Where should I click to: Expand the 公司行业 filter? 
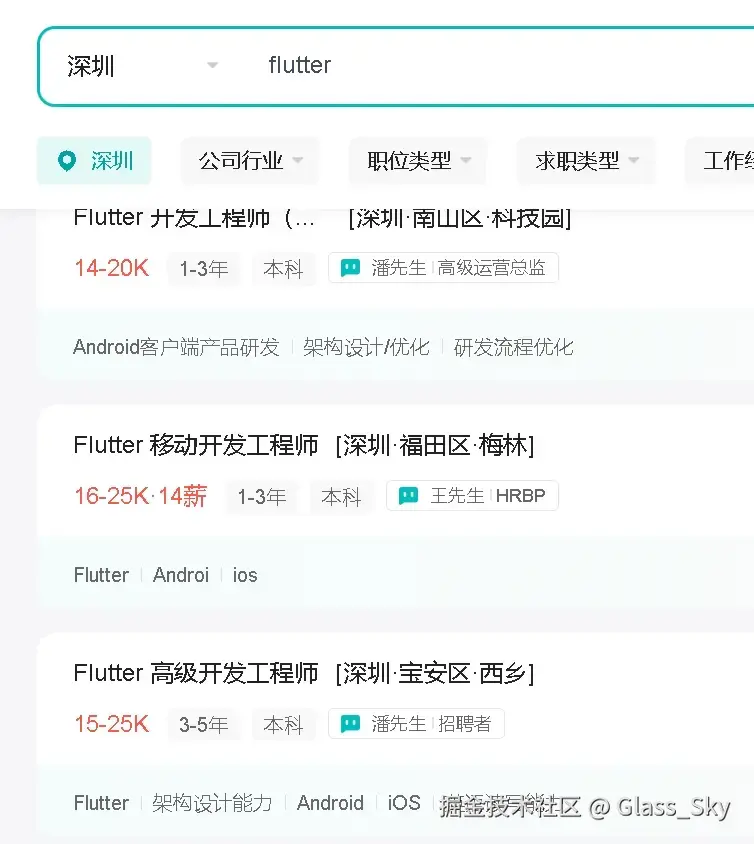tap(250, 161)
